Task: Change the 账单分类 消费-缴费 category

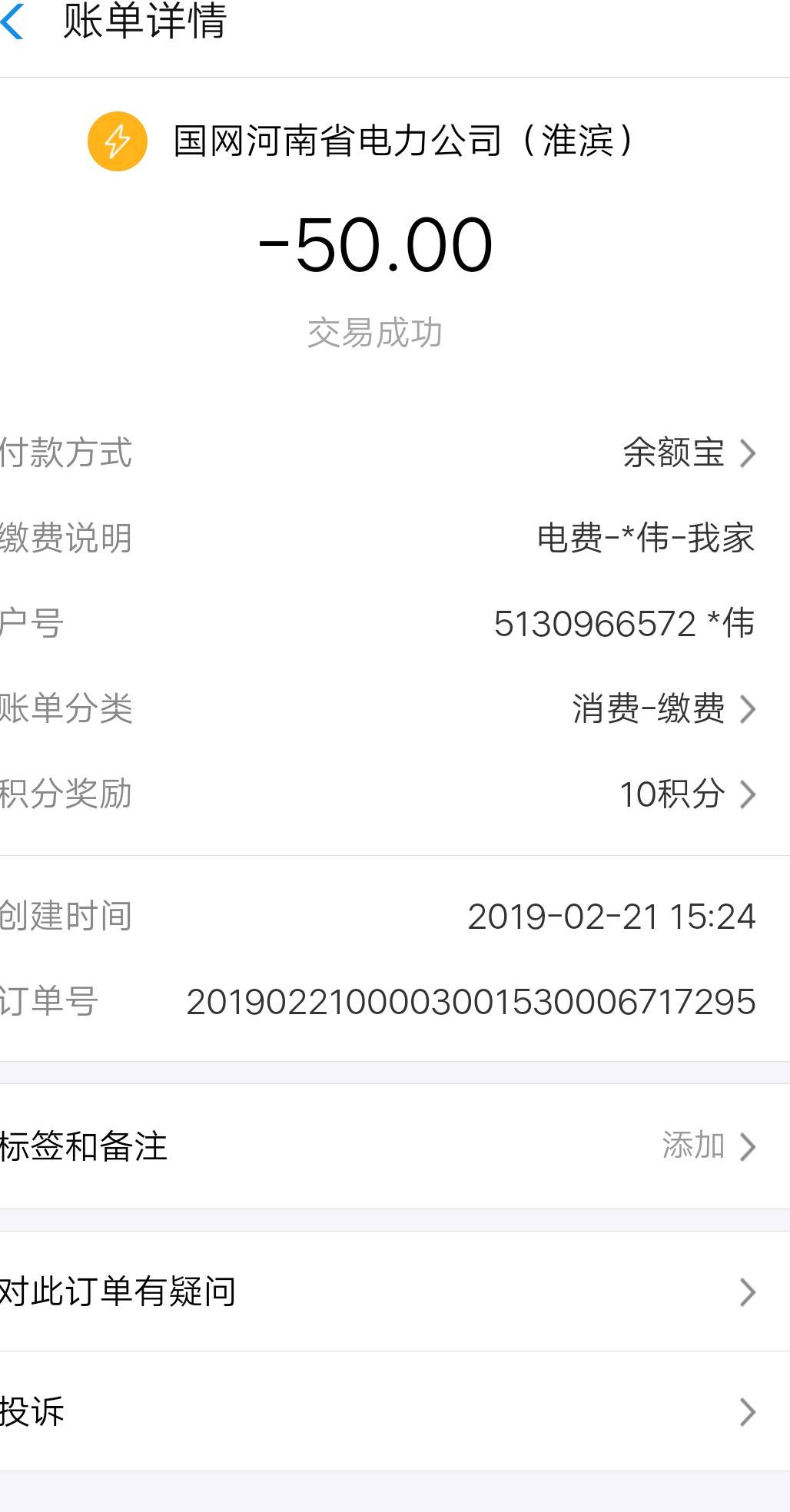Action: pos(395,708)
